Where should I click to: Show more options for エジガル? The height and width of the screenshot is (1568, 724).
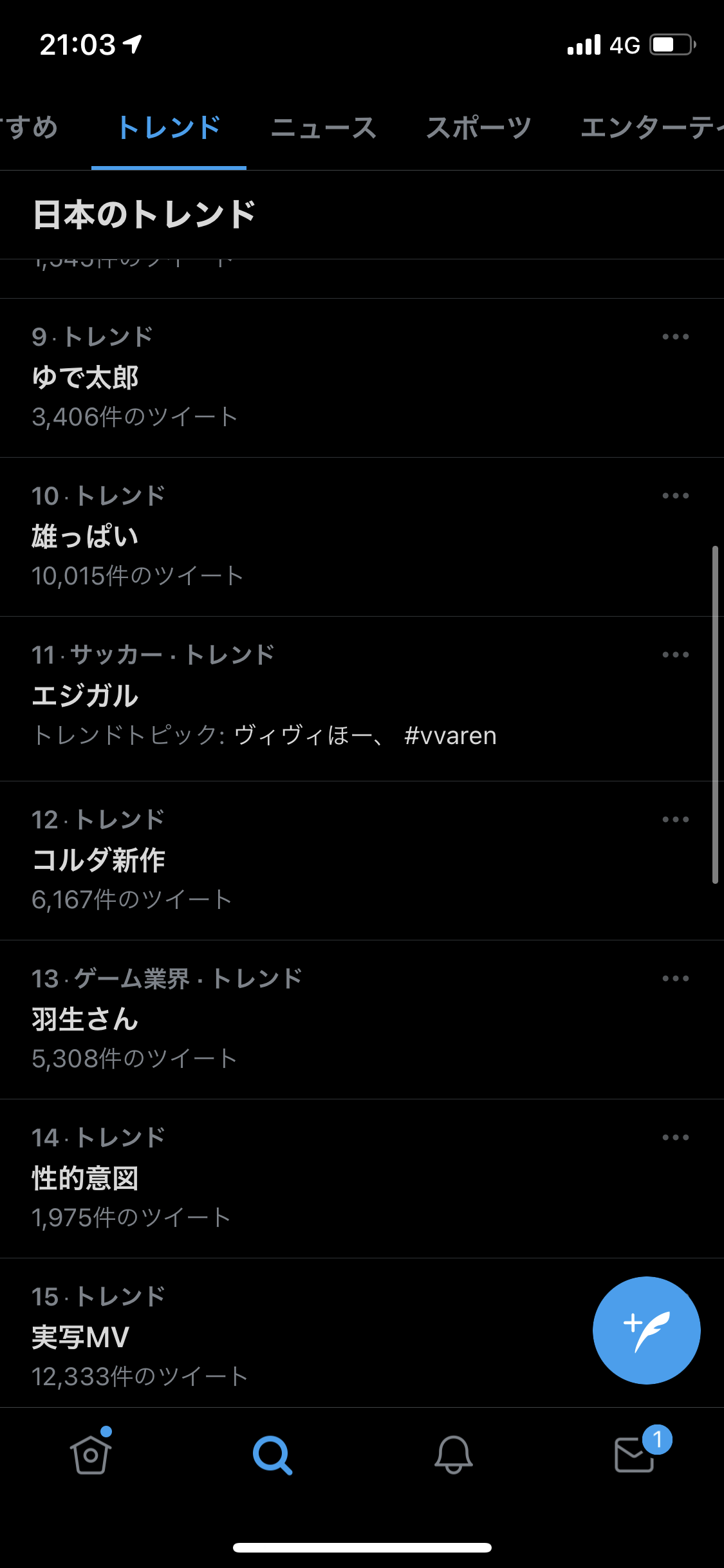point(675,655)
